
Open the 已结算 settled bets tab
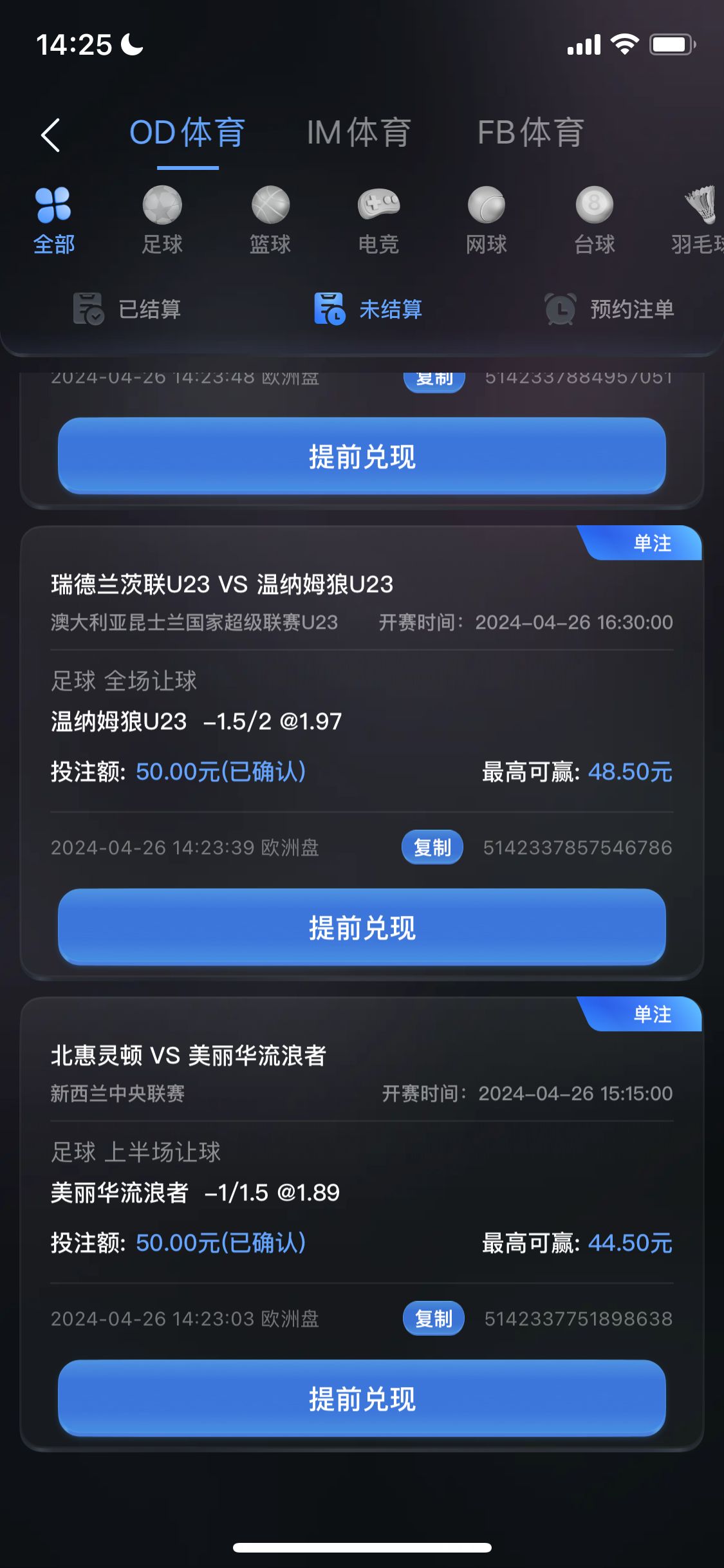click(127, 309)
